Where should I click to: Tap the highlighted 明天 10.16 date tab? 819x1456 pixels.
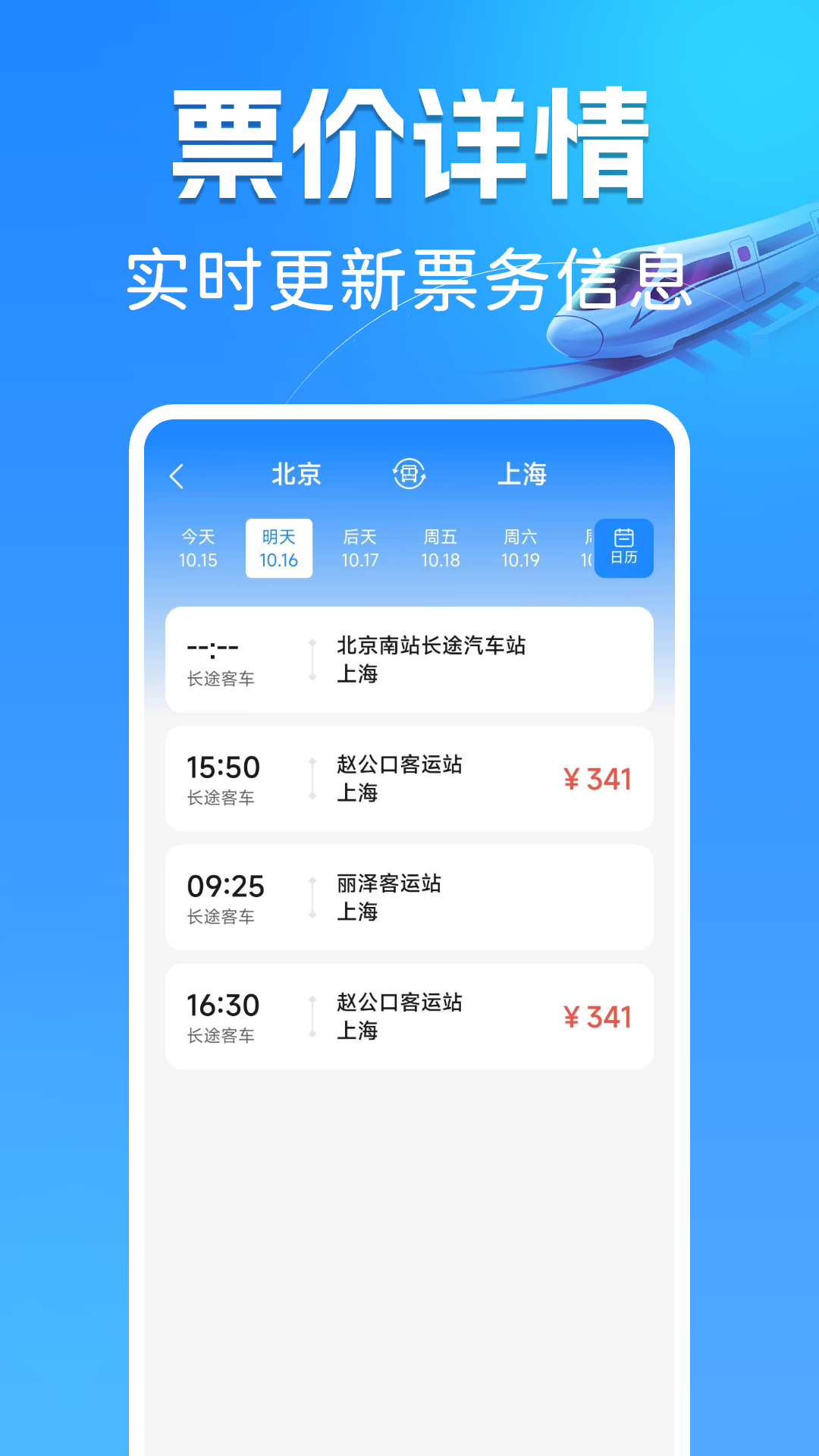tap(278, 549)
